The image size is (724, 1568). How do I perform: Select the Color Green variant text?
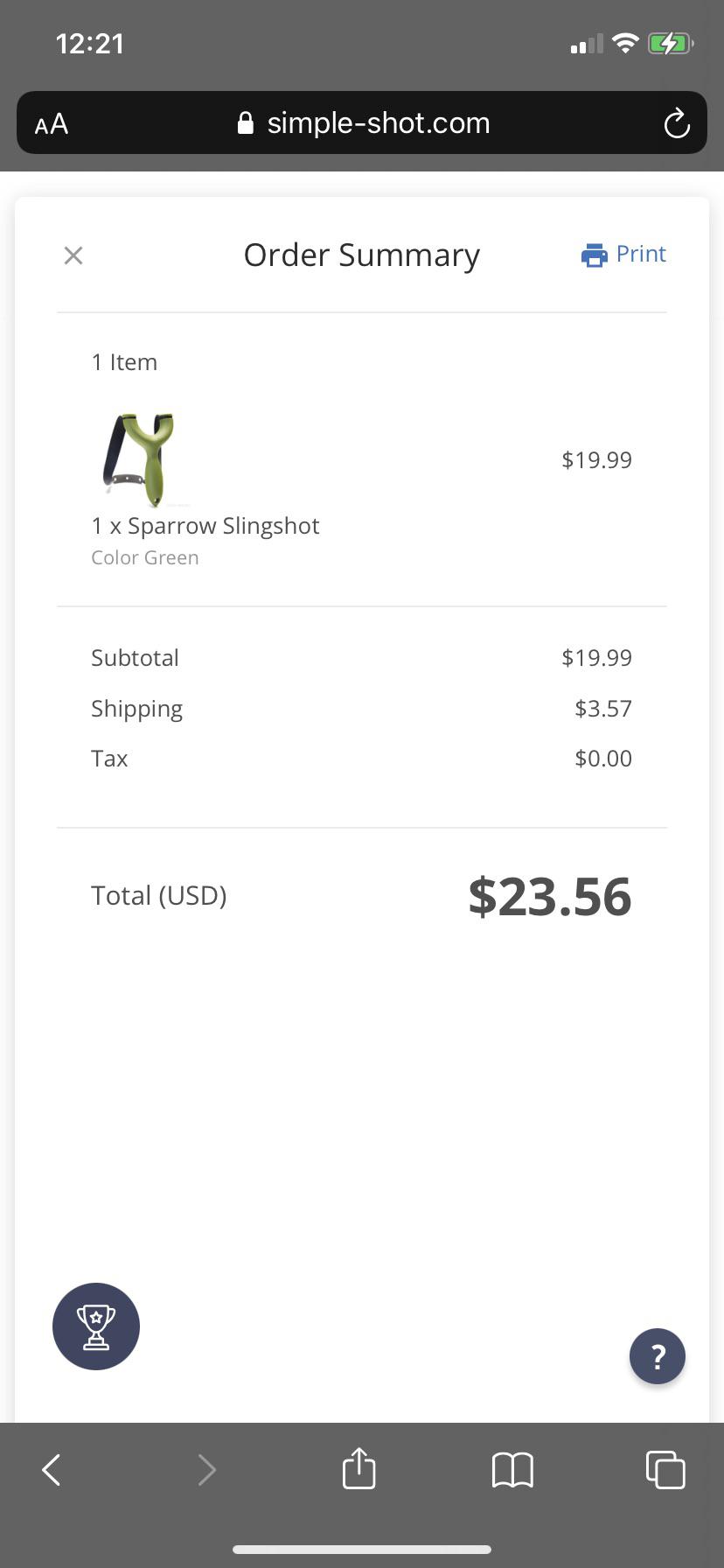point(144,557)
